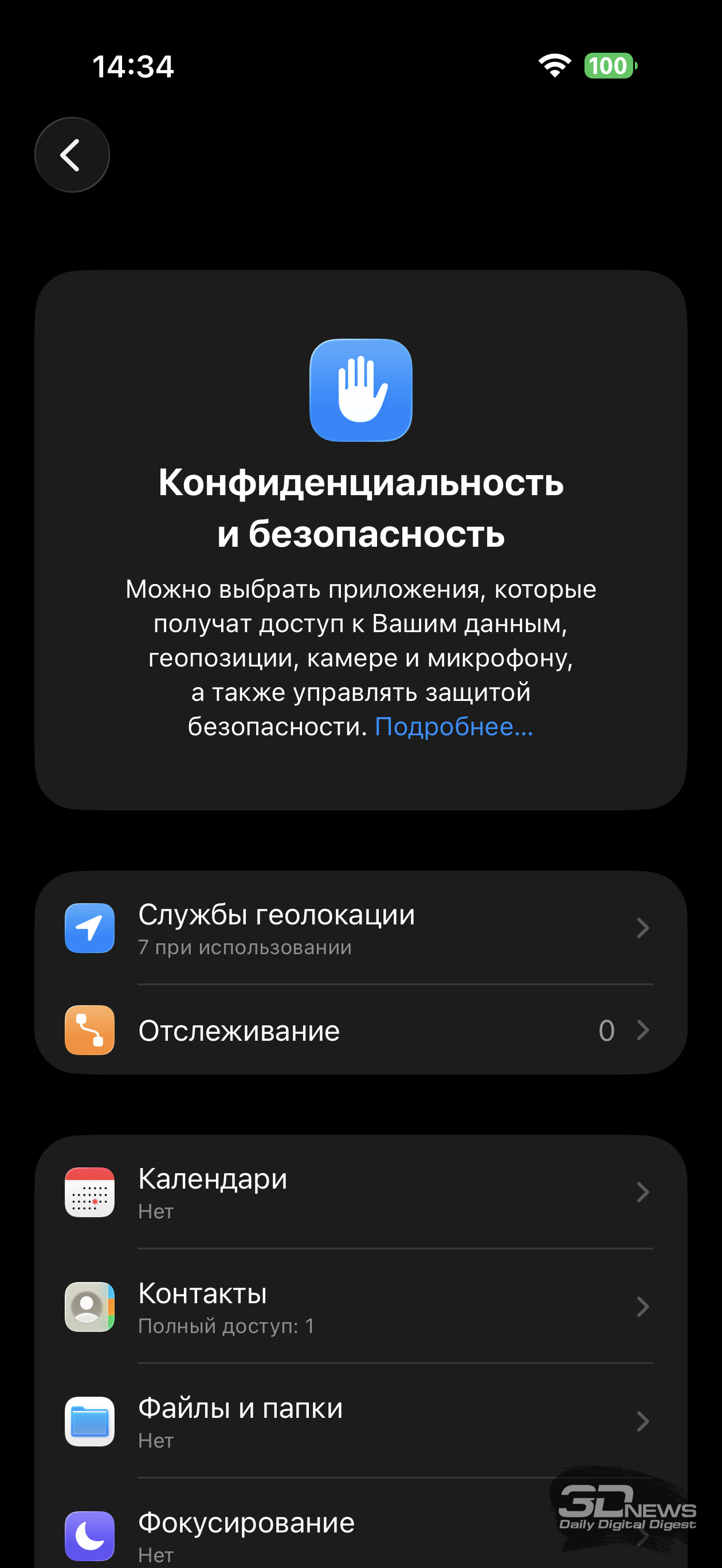Open Файлы и папки settings
The image size is (722, 1568).
click(360, 1421)
